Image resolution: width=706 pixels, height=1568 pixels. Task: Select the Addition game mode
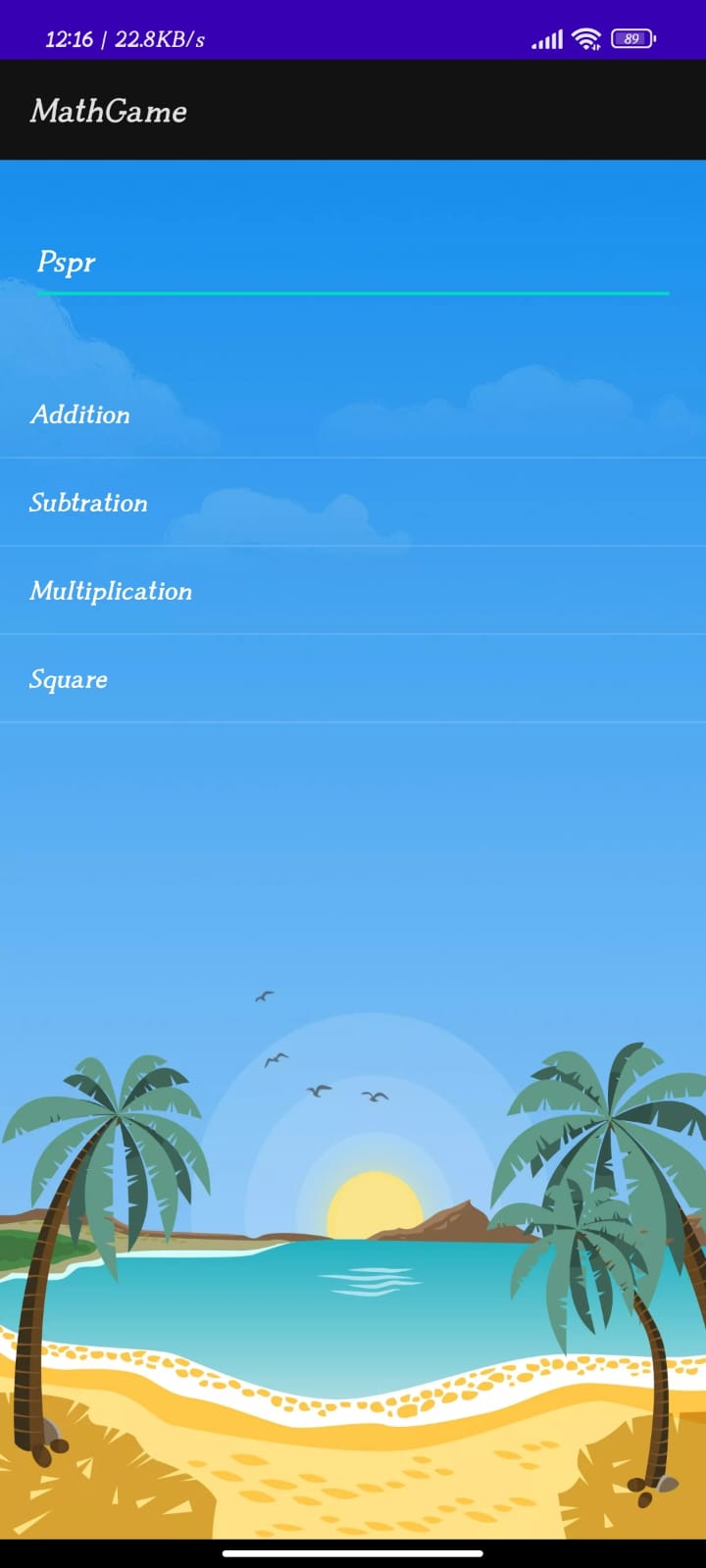click(x=80, y=415)
